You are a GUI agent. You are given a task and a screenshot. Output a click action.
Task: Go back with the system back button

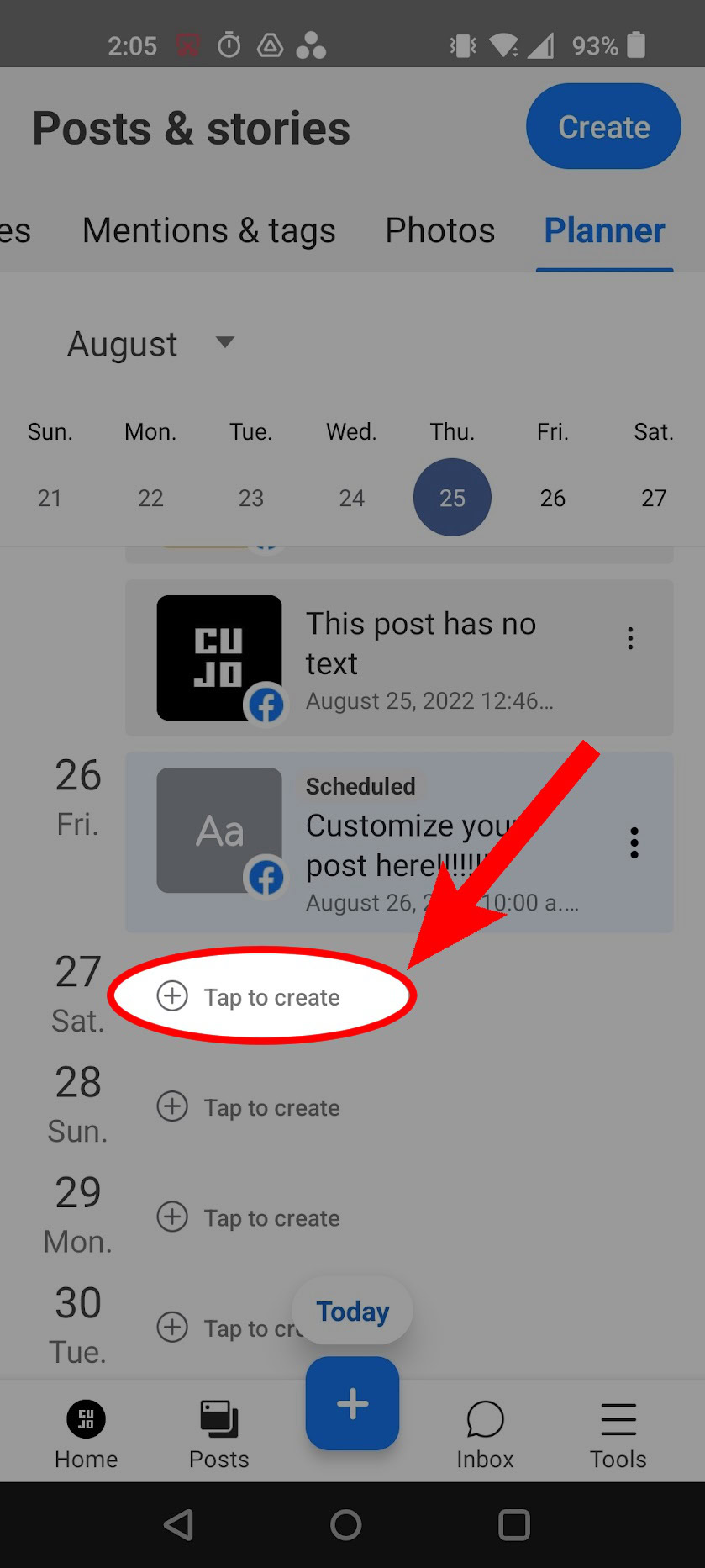[178, 1524]
